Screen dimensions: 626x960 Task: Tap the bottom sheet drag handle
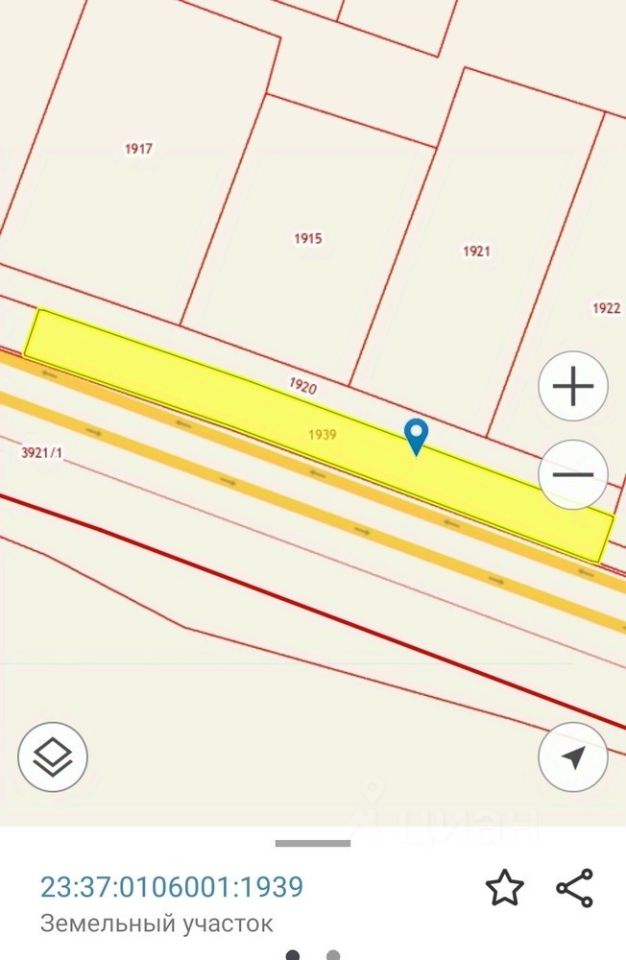coord(312,843)
